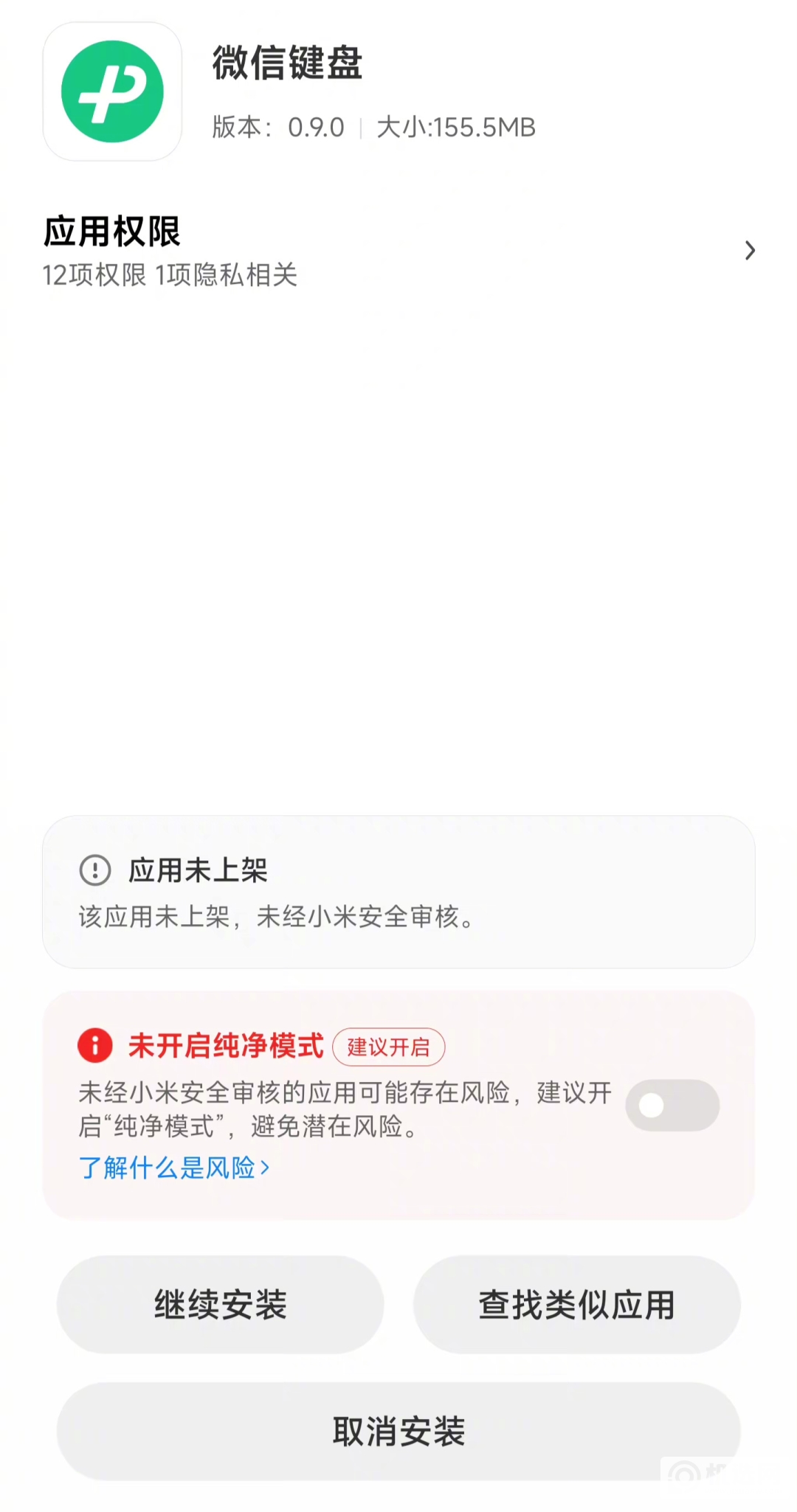This screenshot has width=797, height=1512.
Task: Click the right-facing chevron beside 应用权限
Action: (750, 251)
